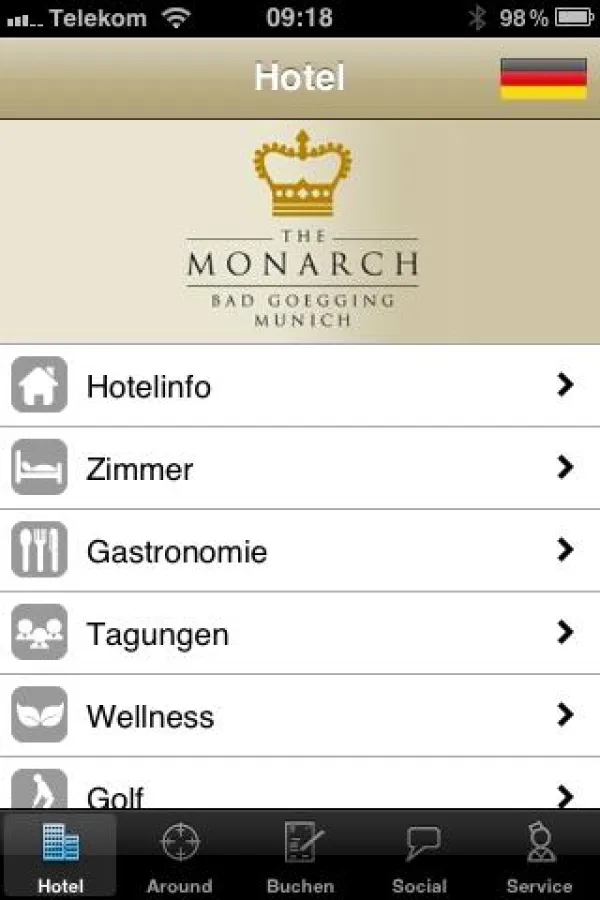Select the Wellness menu item
600x900 pixels.
tap(300, 716)
